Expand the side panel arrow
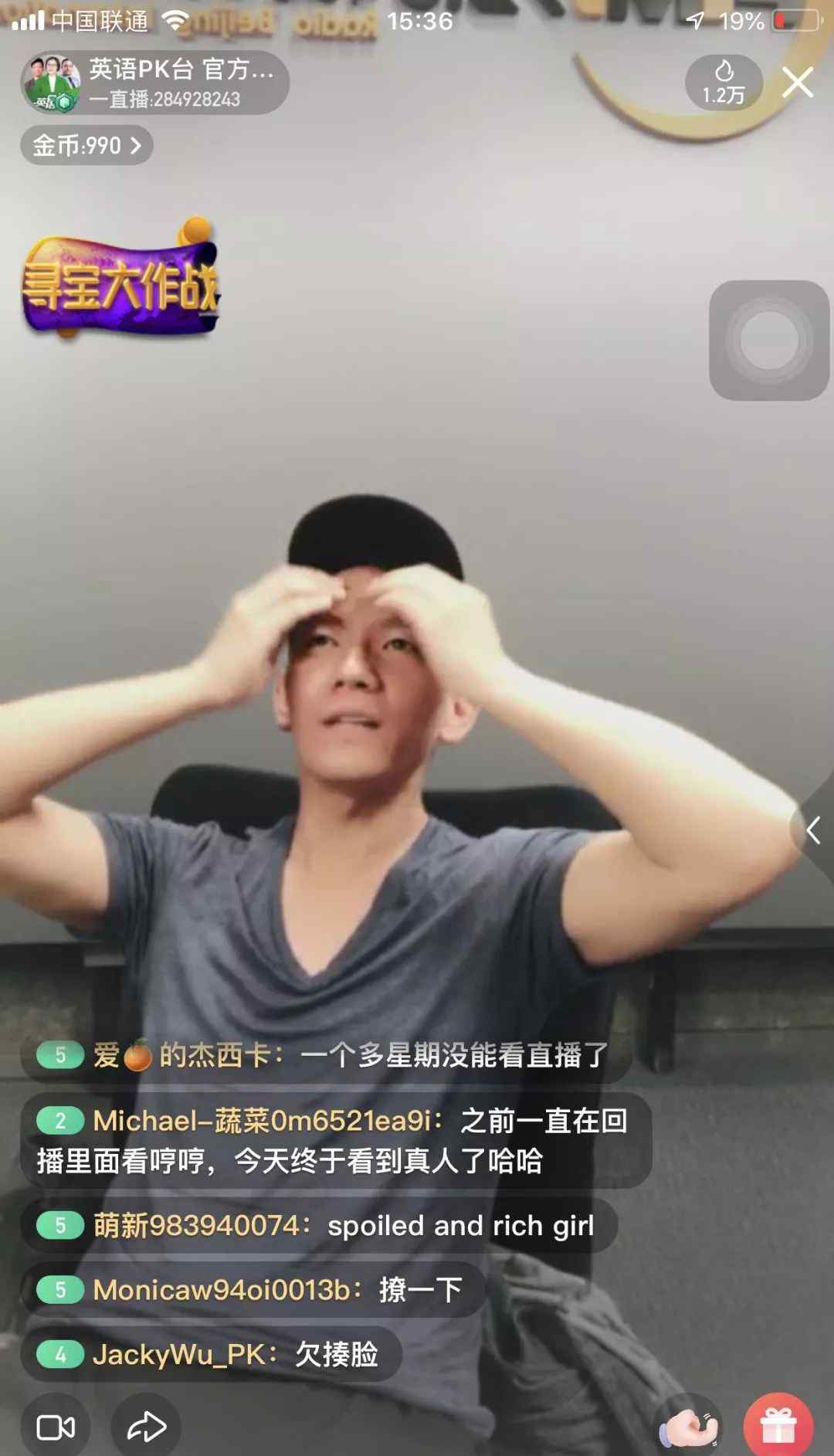 click(812, 830)
